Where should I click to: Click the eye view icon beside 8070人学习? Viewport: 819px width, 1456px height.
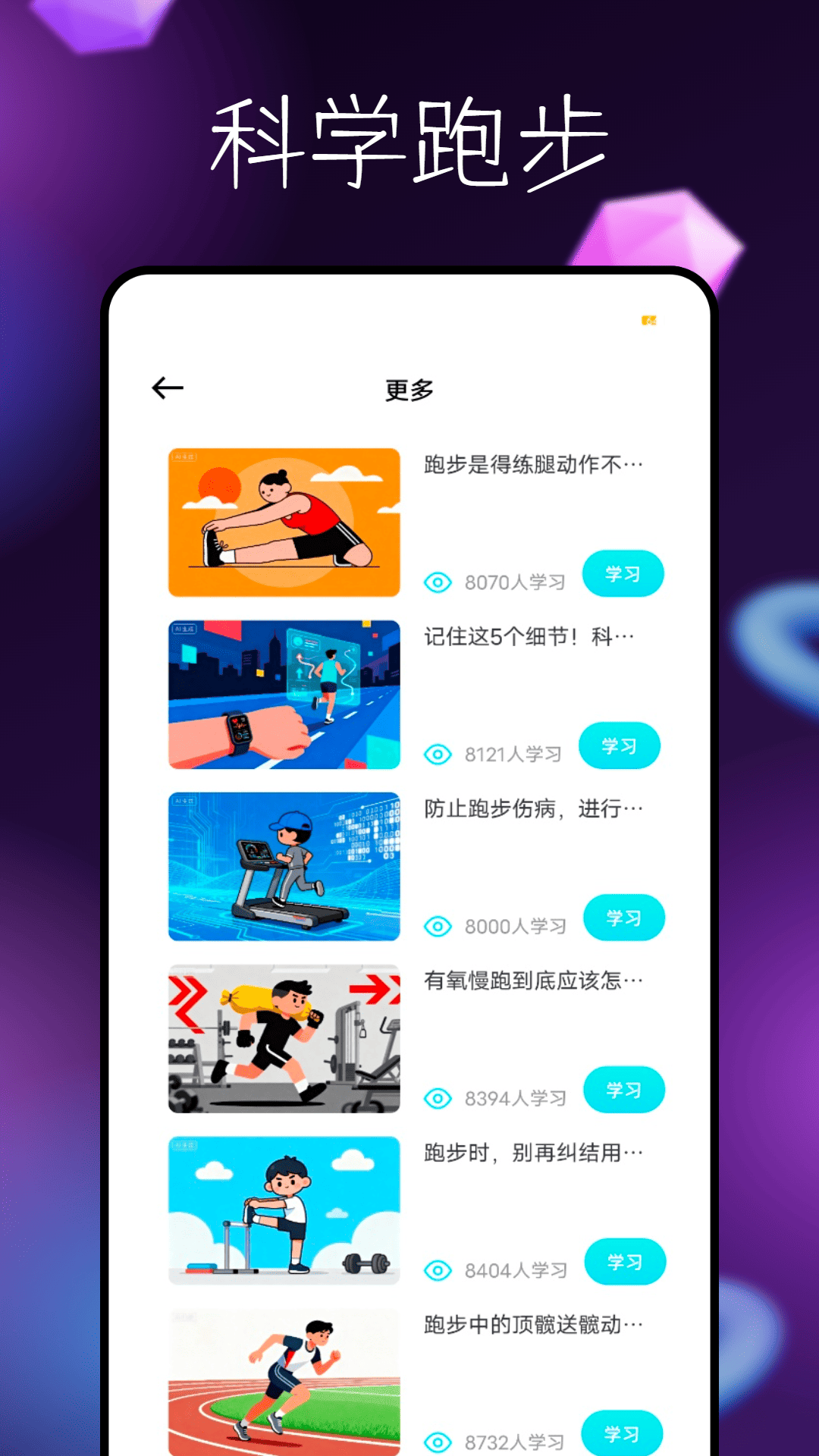tap(437, 581)
